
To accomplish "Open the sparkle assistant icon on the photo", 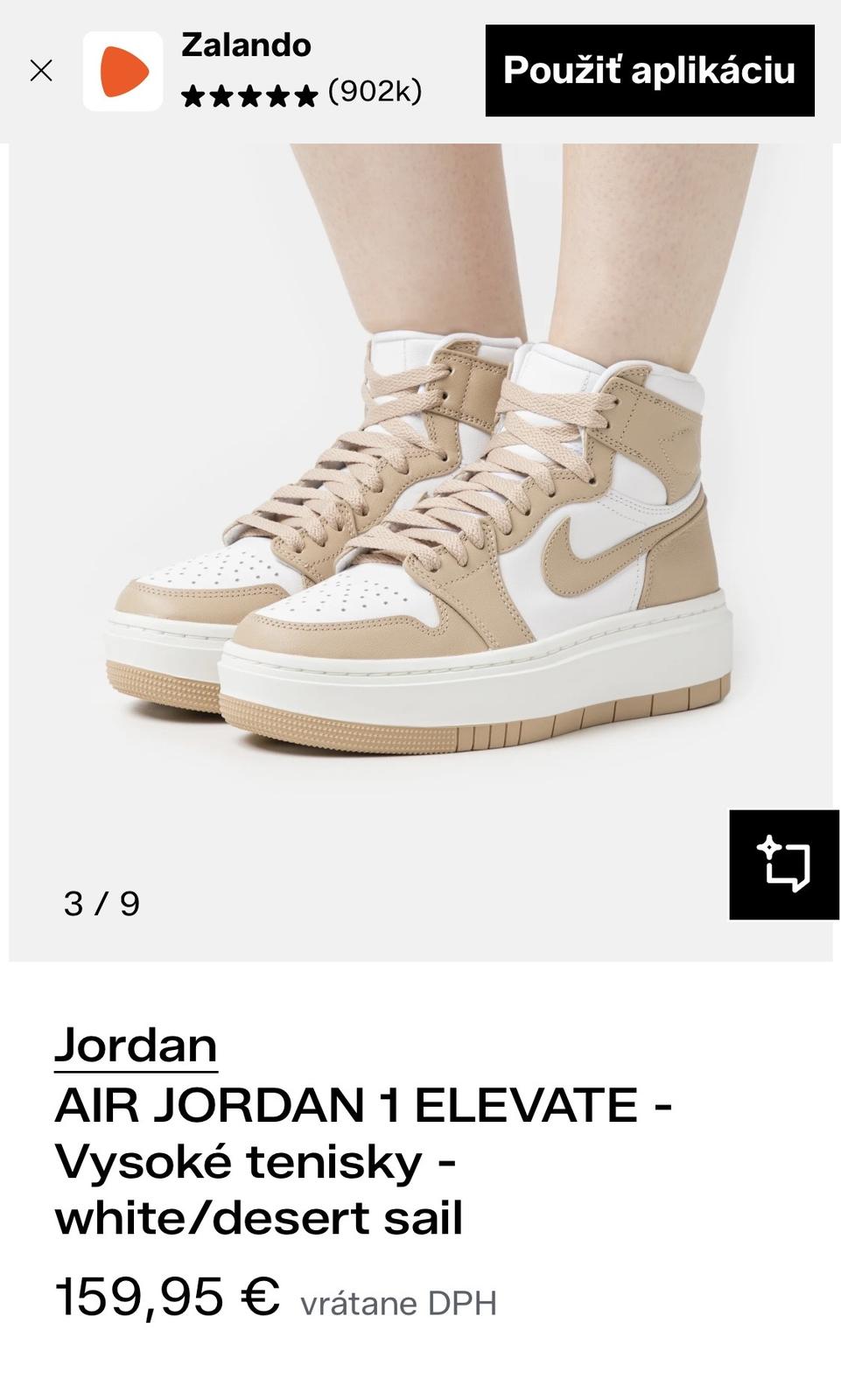I will (783, 864).
